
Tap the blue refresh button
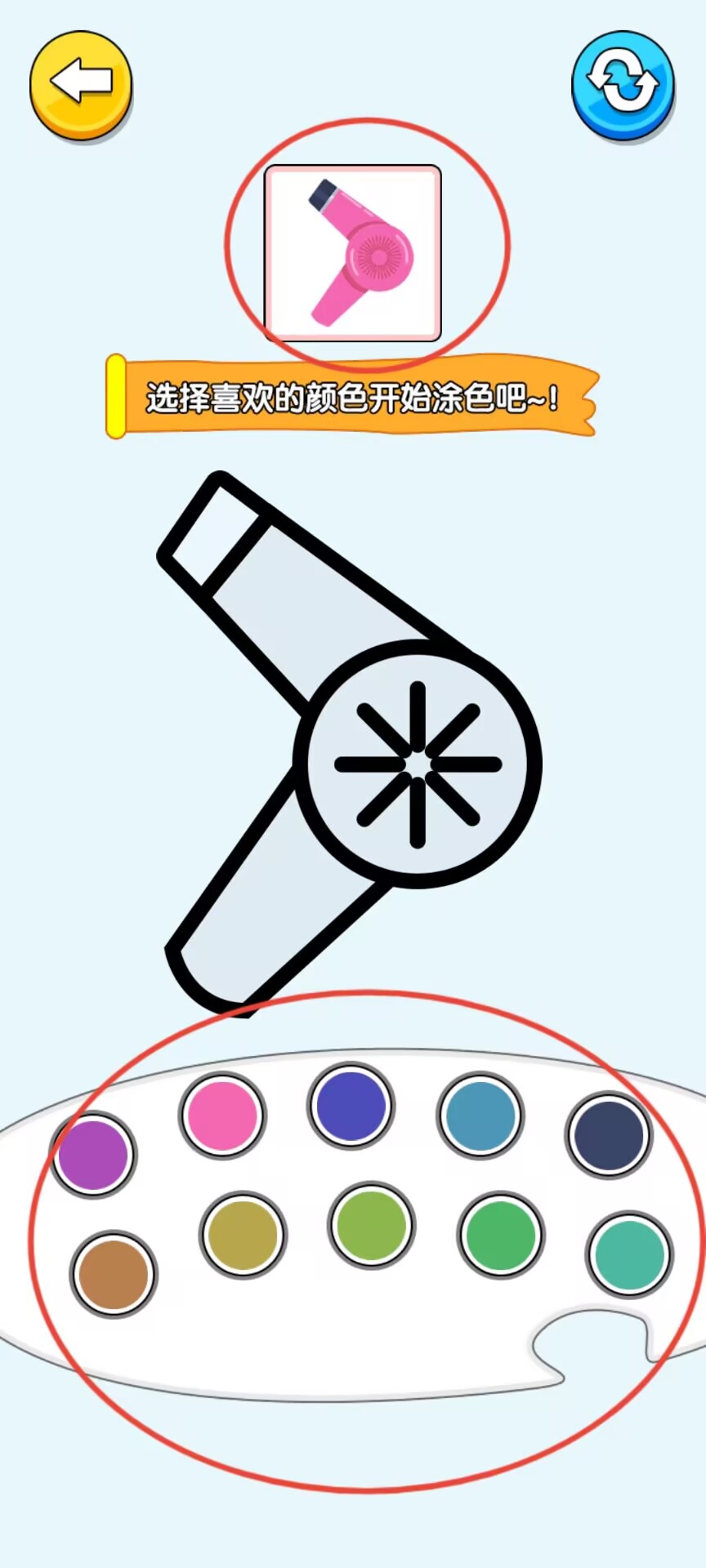pos(623,85)
